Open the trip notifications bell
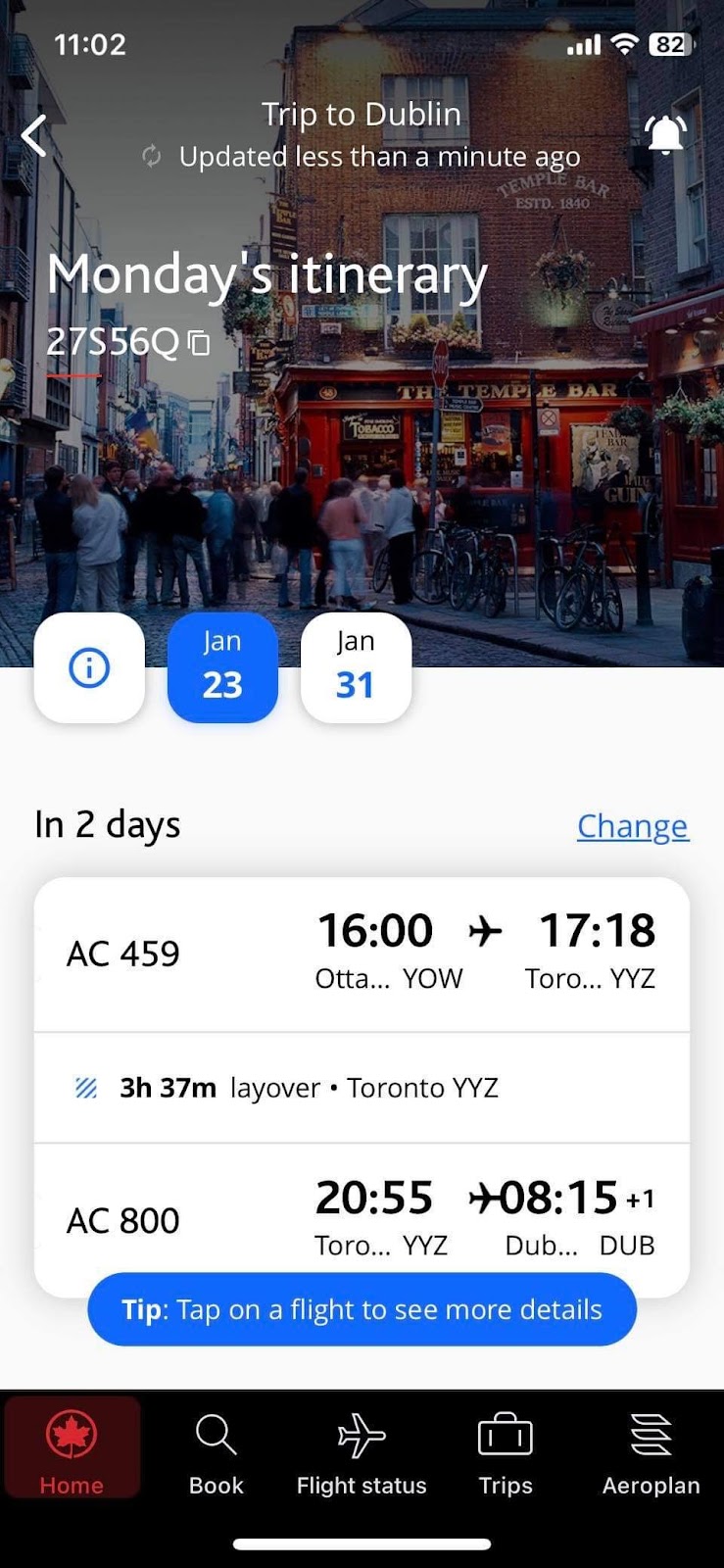The width and height of the screenshot is (724, 1568). pyautogui.click(x=665, y=135)
